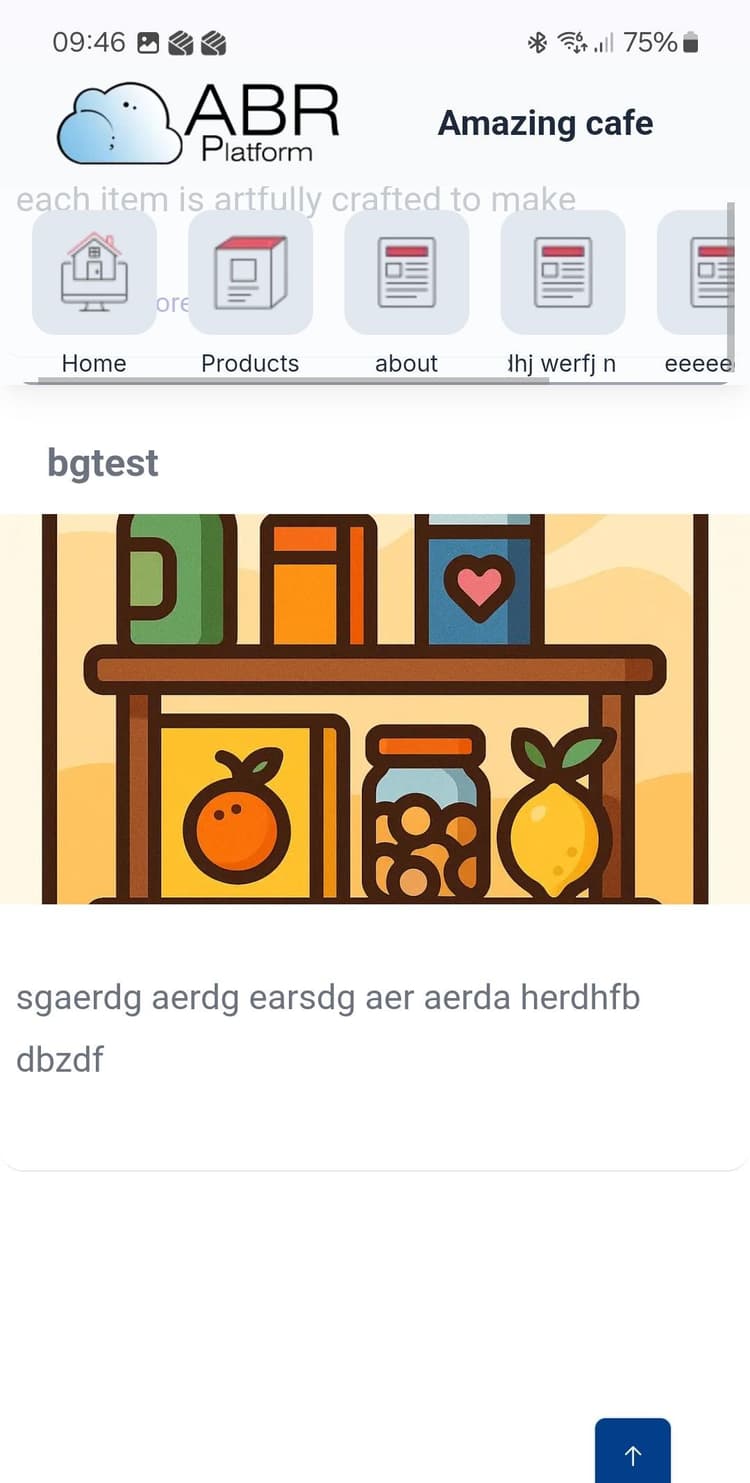750x1483 pixels.
Task: Tap the scroll-to-top arrow button
Action: (632, 1453)
